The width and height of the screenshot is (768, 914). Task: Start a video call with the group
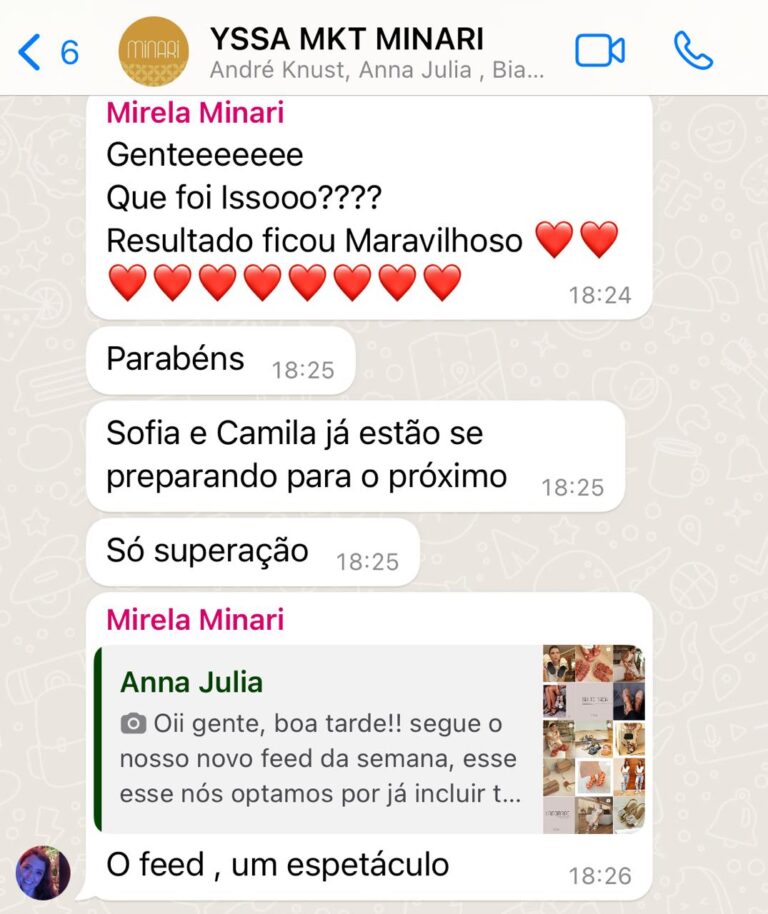600,51
